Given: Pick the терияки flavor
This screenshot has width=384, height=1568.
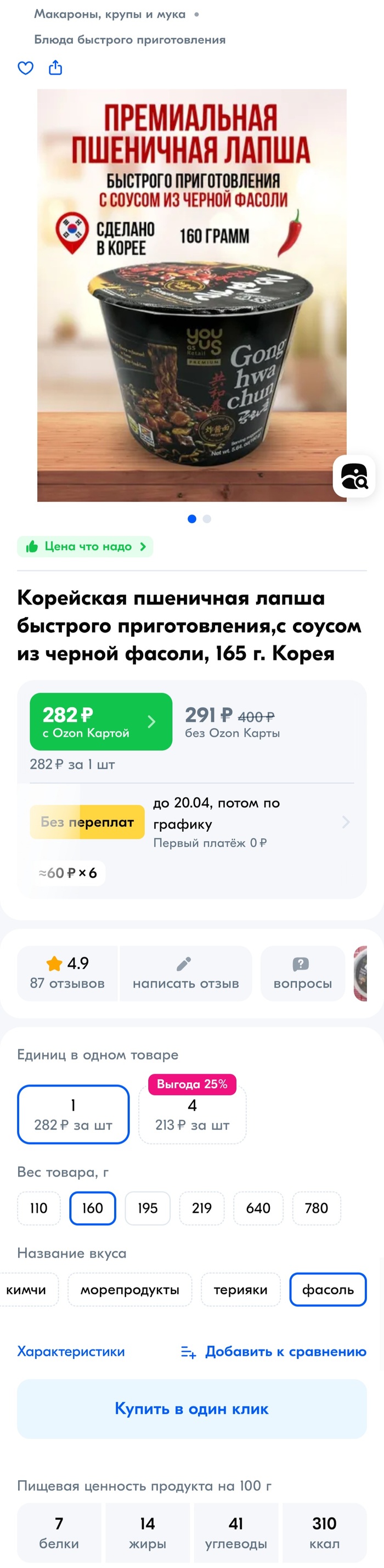Looking at the screenshot, I should coord(240,1289).
